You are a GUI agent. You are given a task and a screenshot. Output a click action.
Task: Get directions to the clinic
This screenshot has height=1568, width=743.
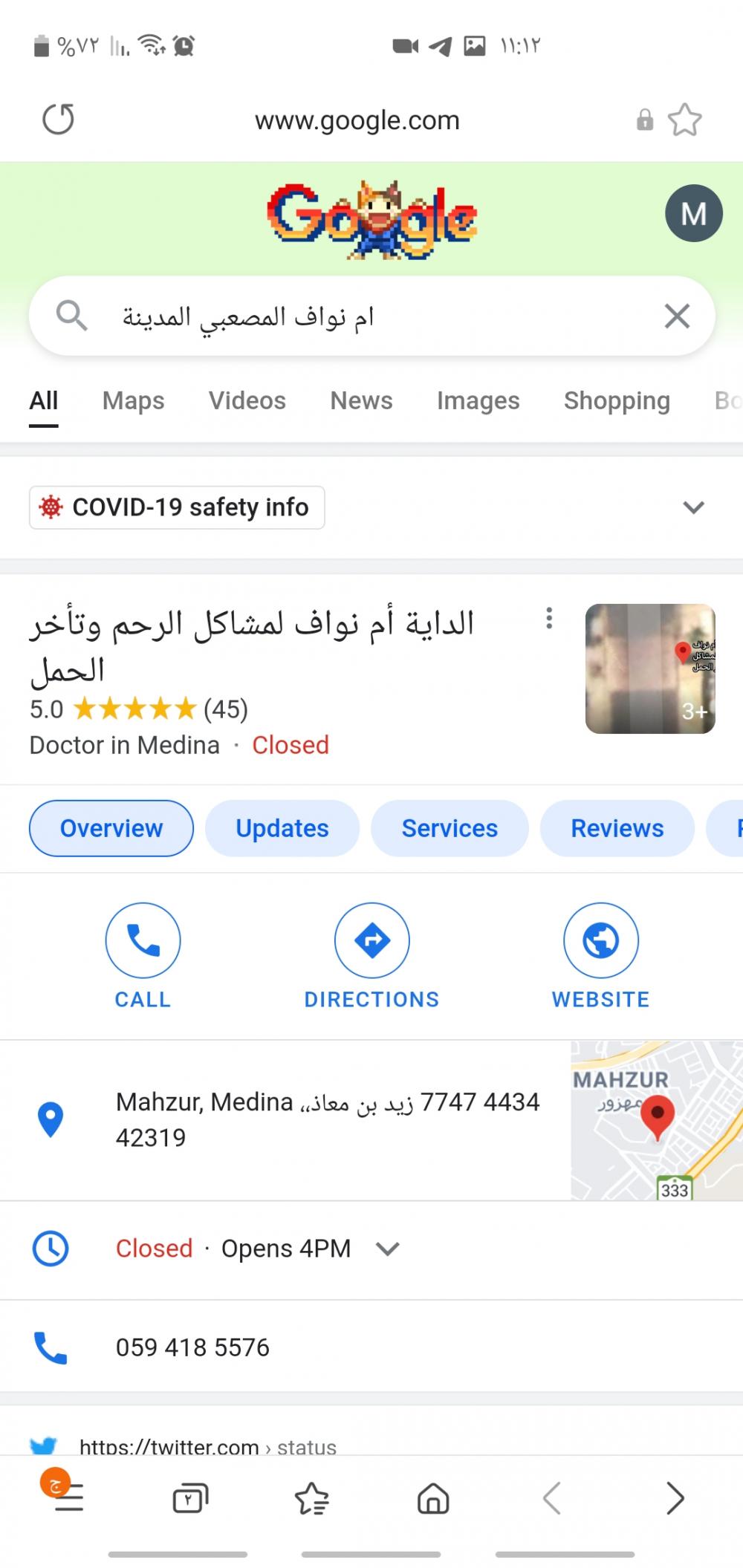click(371, 941)
